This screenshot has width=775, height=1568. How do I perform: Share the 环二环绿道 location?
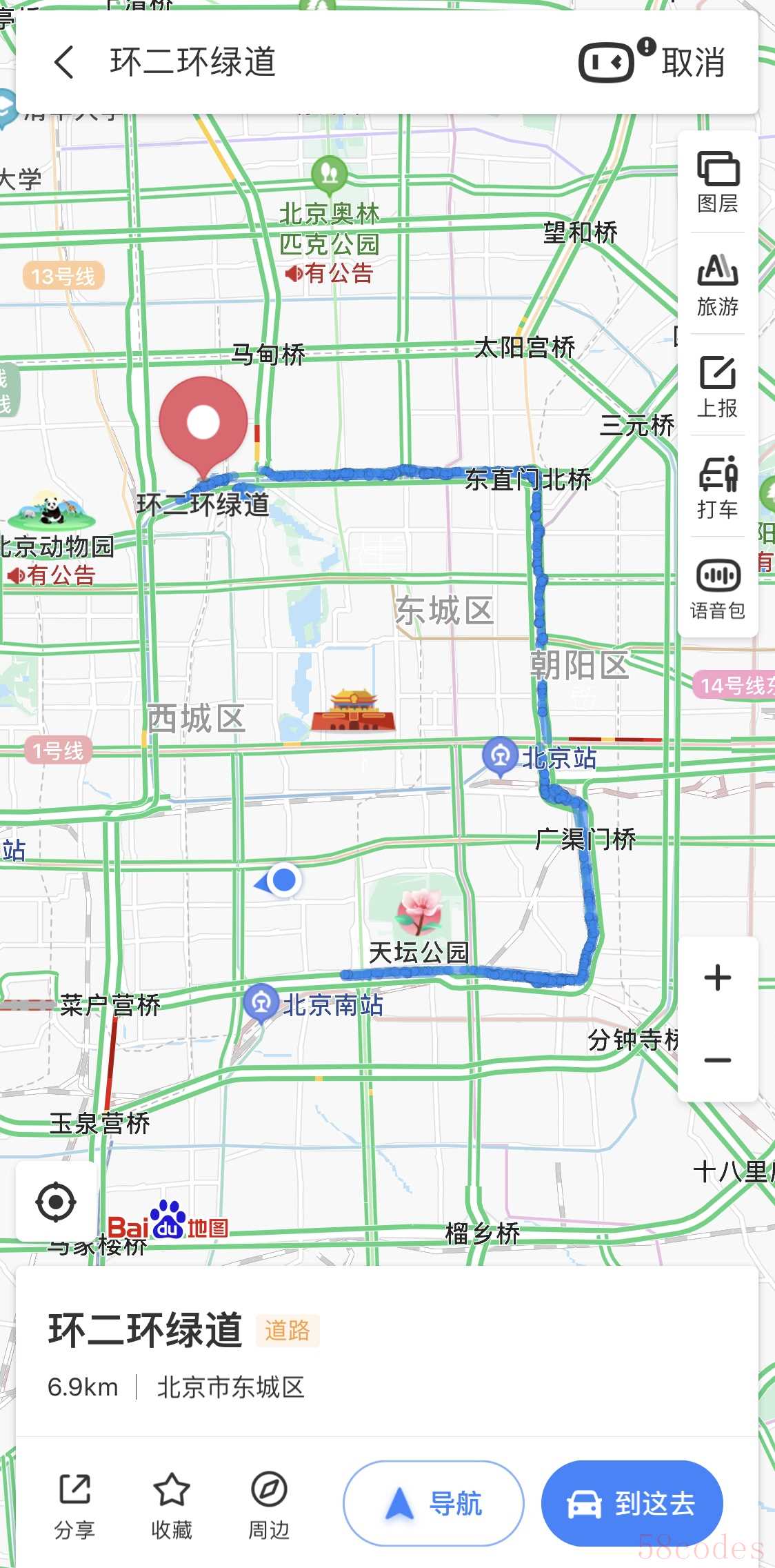(x=74, y=1505)
